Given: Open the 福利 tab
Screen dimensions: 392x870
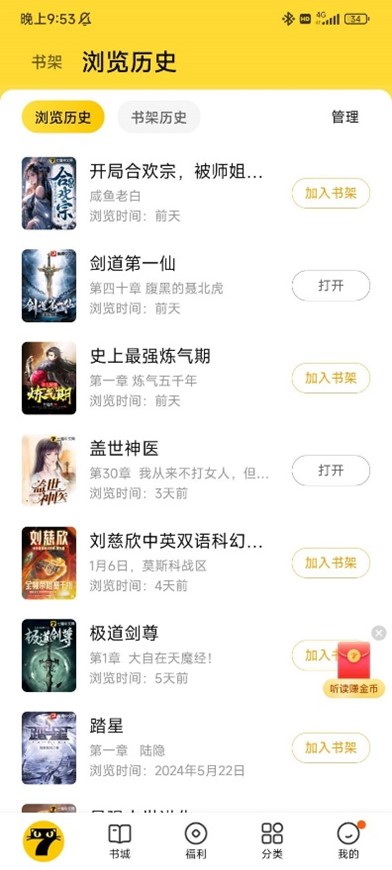Looking at the screenshot, I should (x=196, y=841).
